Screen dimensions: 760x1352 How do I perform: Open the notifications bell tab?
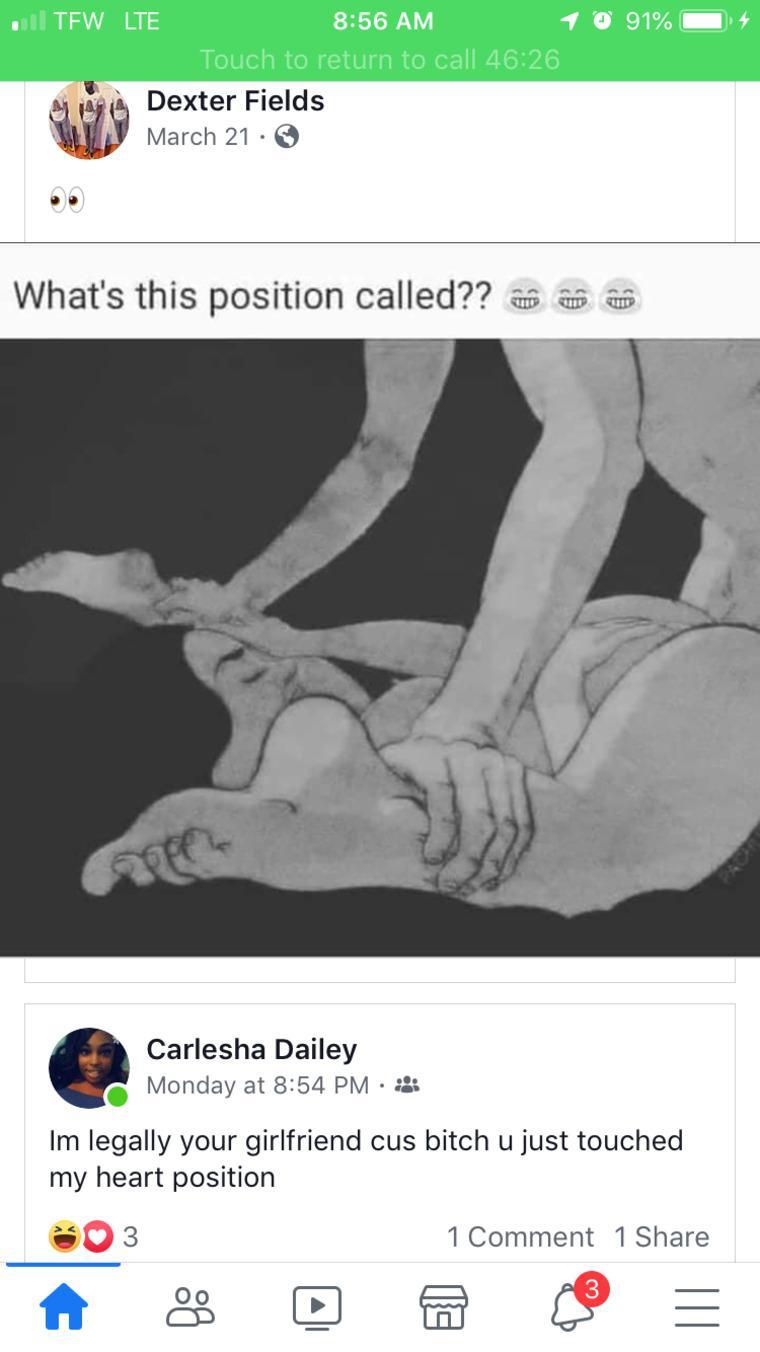pyautogui.click(x=571, y=1306)
